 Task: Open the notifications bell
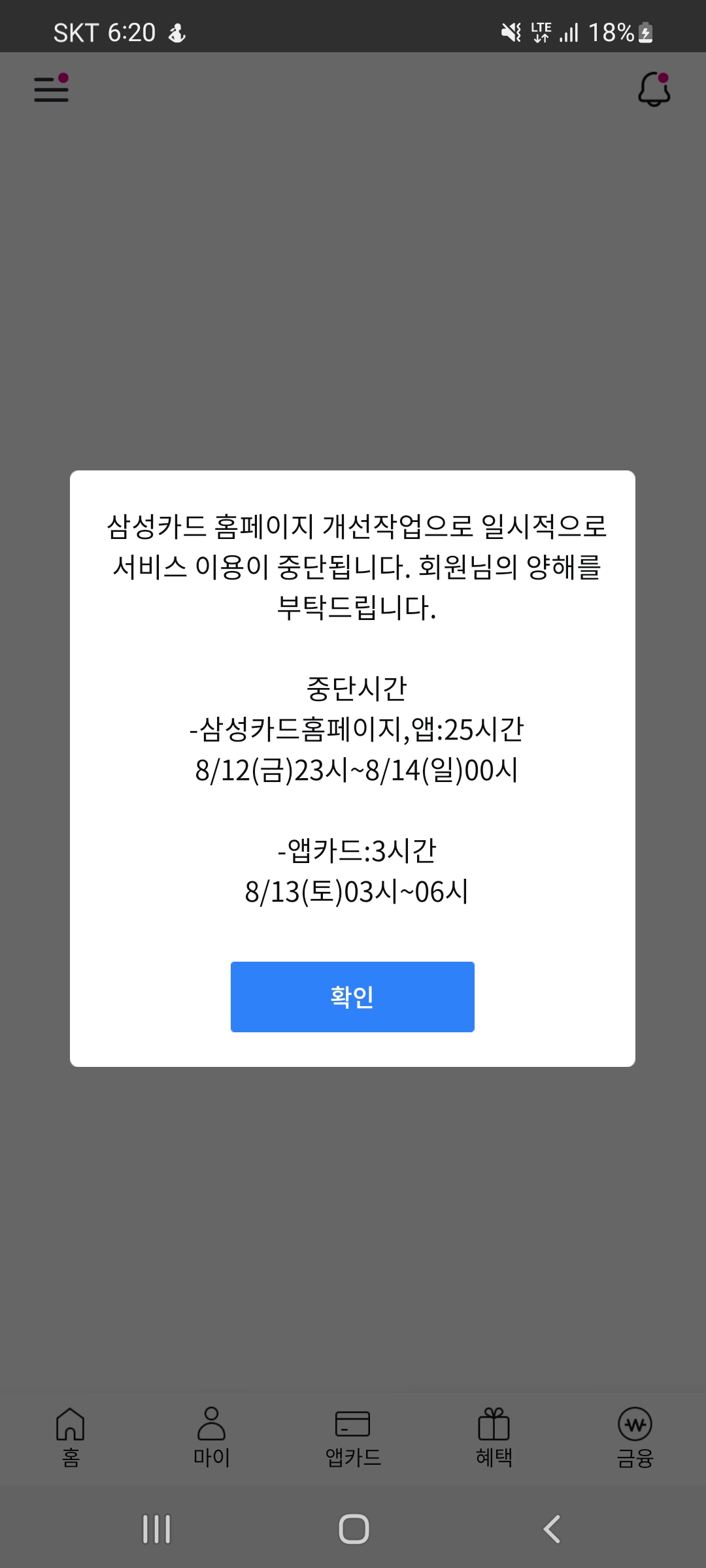654,90
